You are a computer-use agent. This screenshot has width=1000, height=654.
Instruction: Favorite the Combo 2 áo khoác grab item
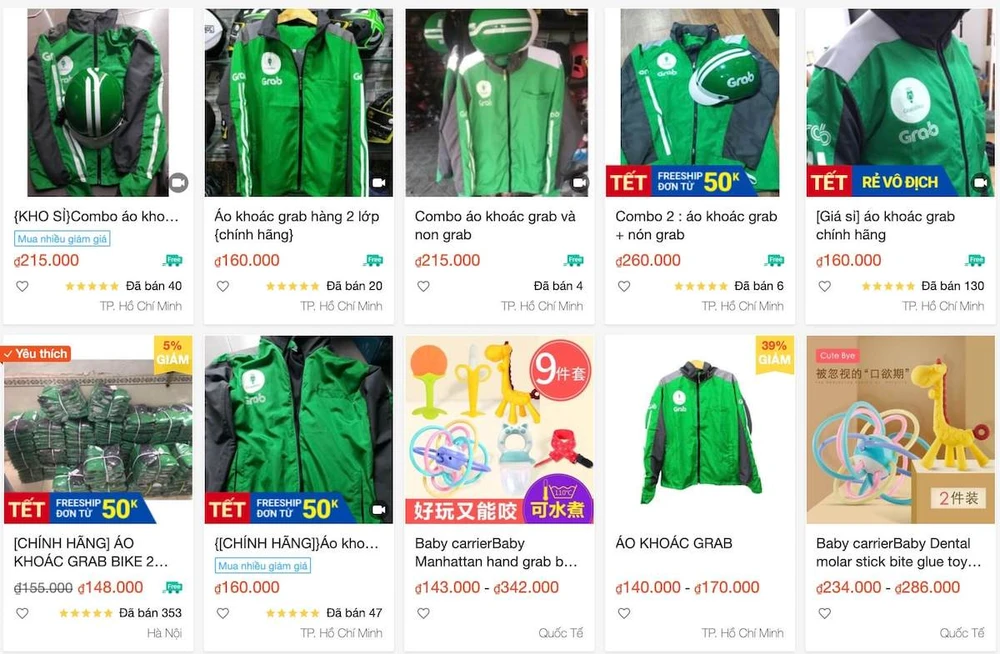pyautogui.click(x=624, y=286)
